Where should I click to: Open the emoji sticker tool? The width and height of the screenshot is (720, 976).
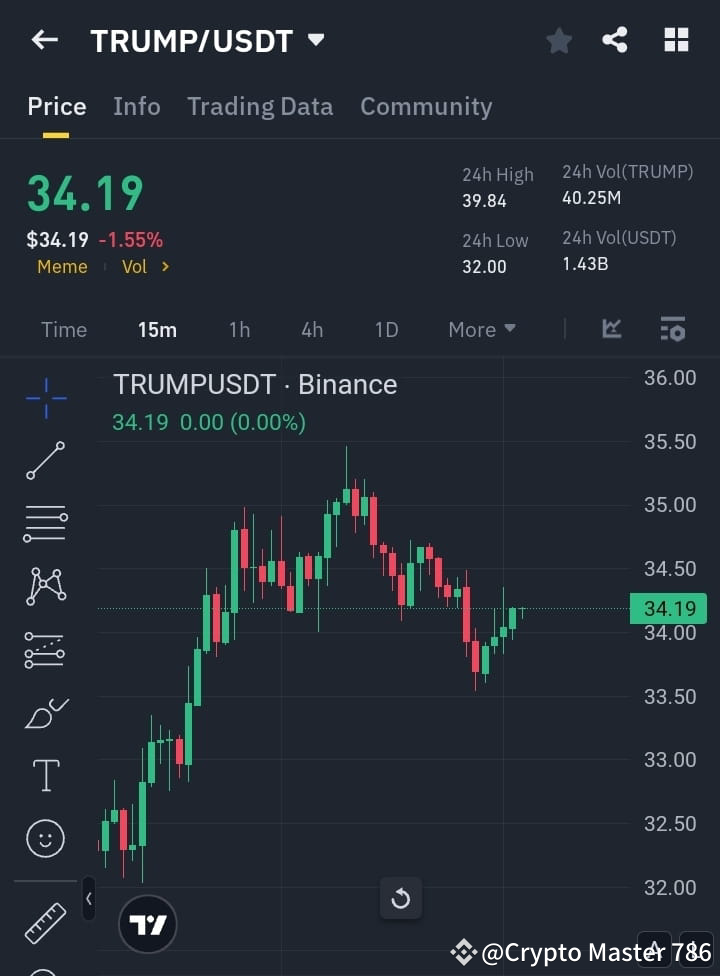click(x=45, y=838)
